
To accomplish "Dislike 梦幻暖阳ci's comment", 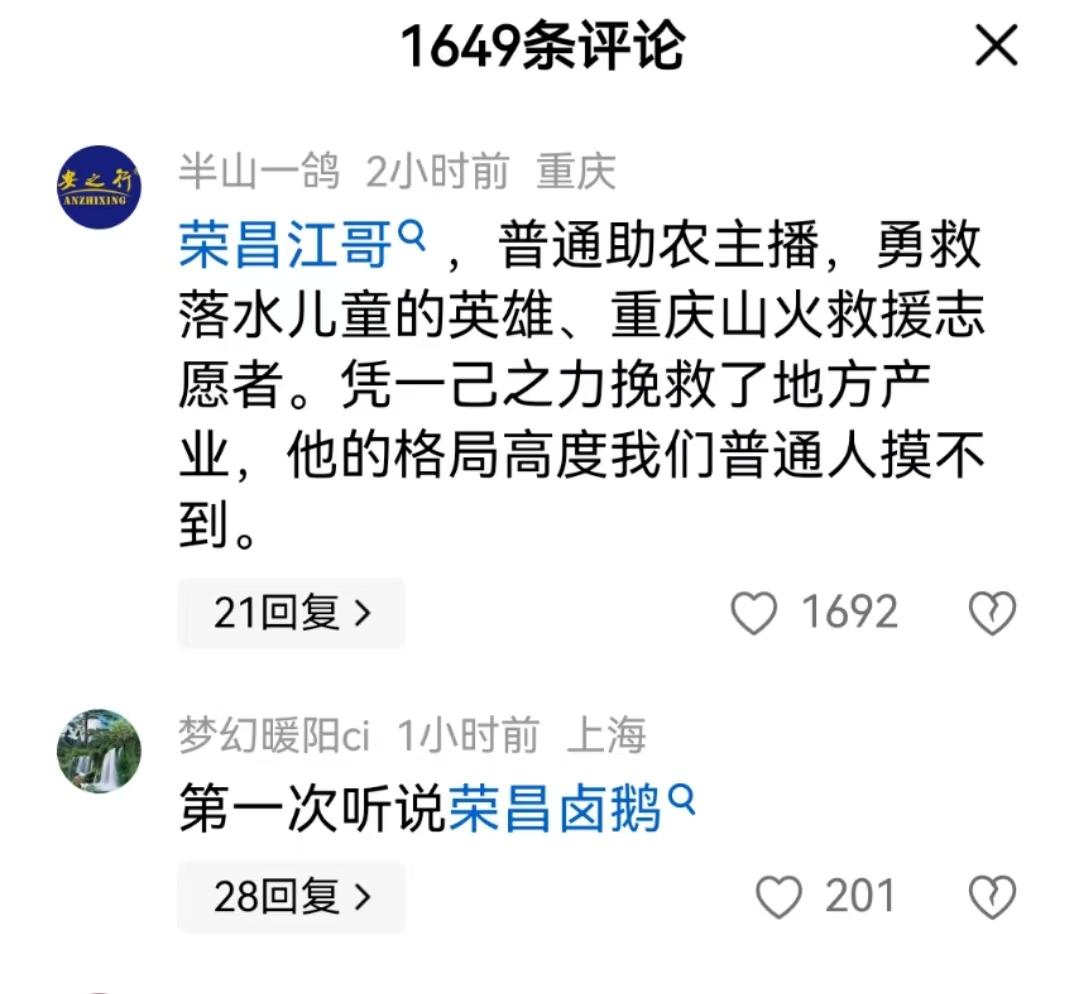I will 992,897.
